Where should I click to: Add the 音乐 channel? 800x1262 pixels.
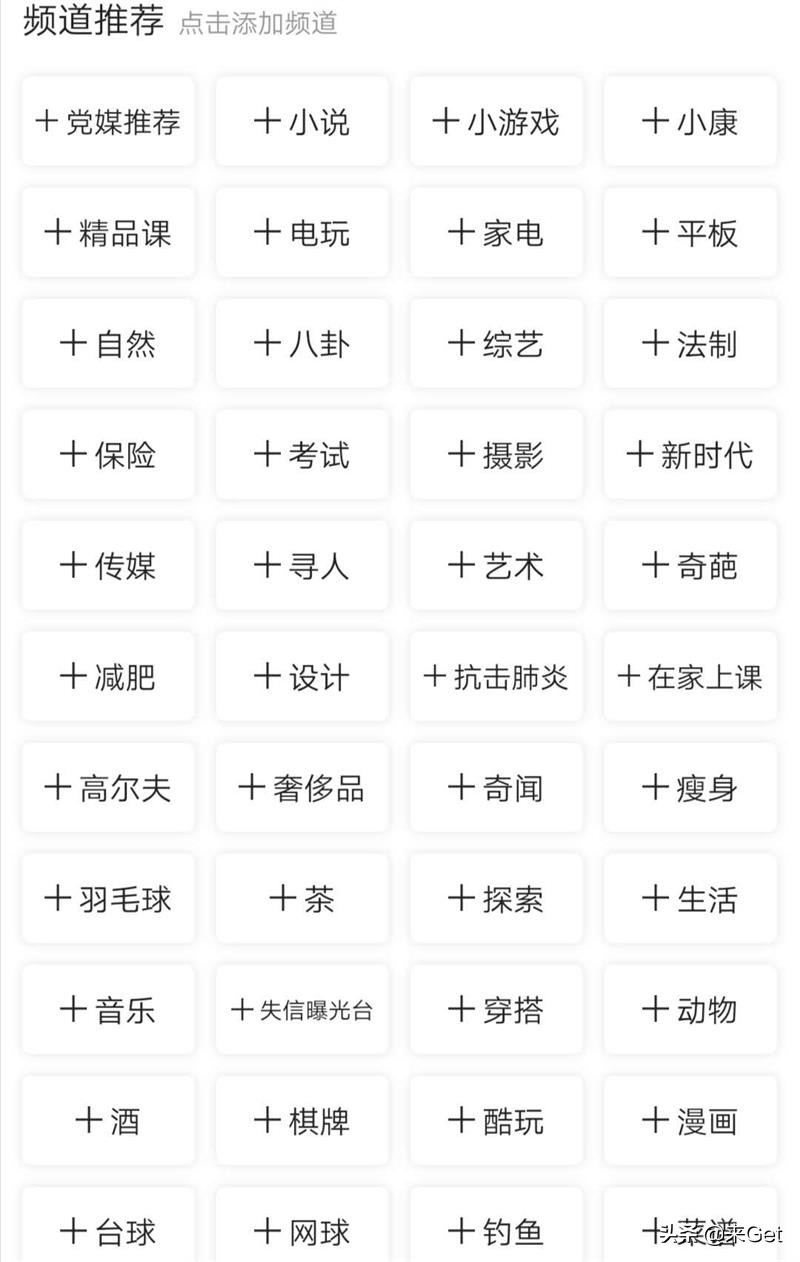[x=108, y=1010]
